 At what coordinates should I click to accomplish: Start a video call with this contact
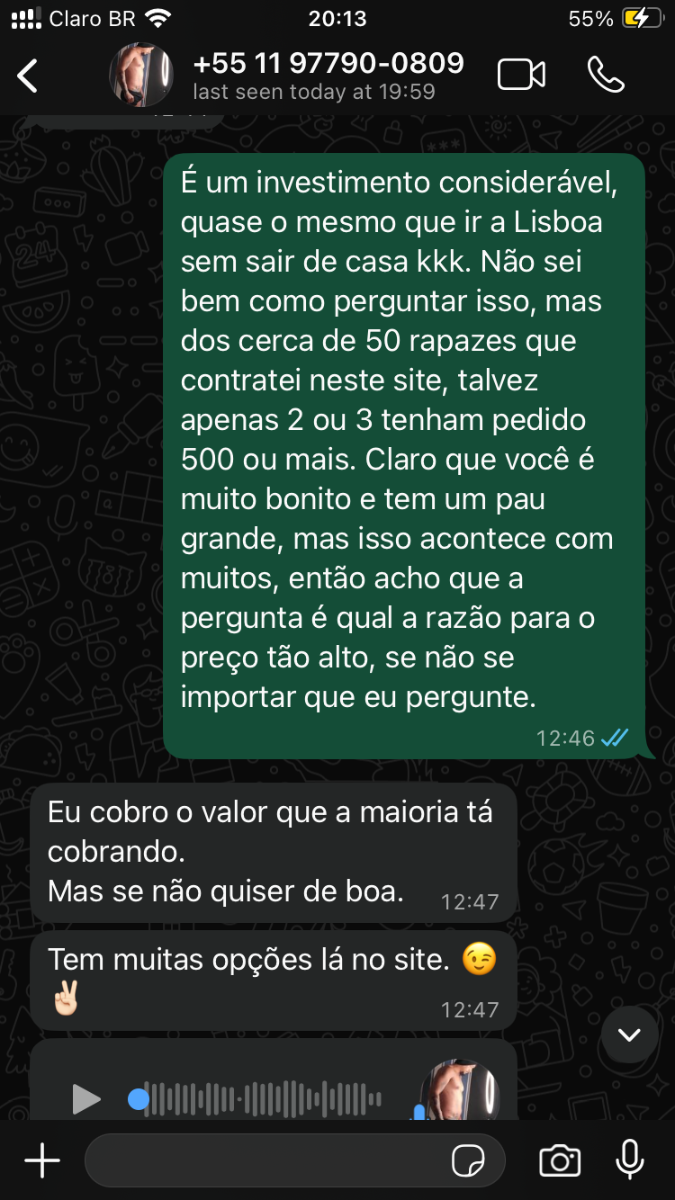coord(521,75)
